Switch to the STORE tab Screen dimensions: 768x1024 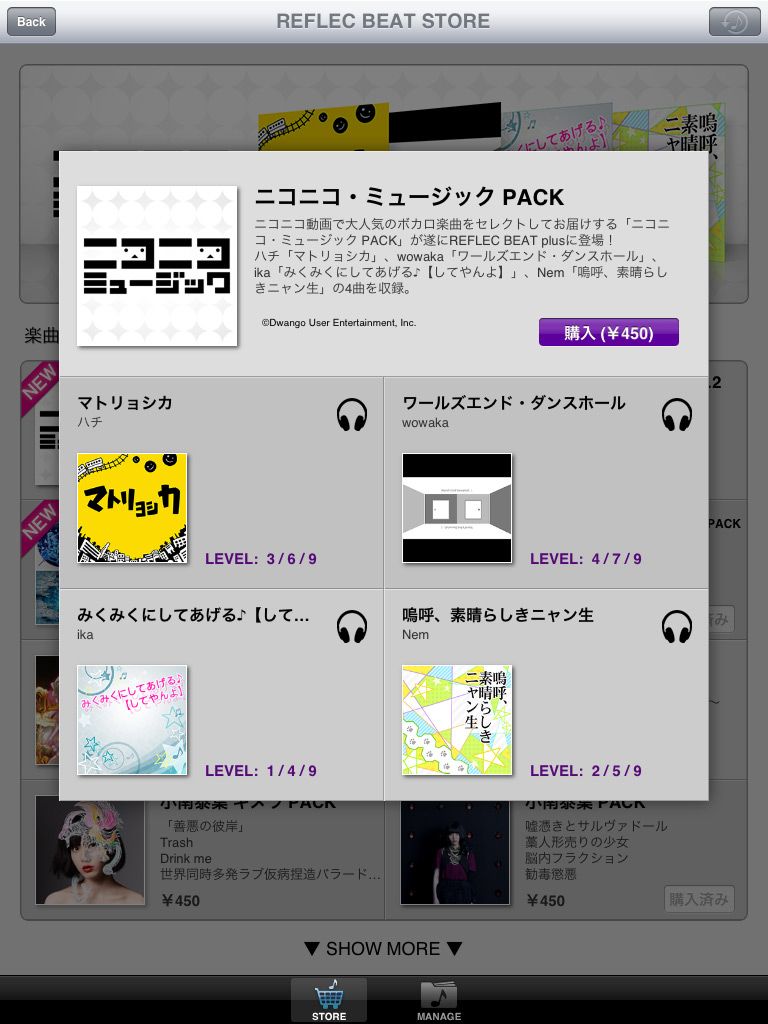tap(329, 1000)
